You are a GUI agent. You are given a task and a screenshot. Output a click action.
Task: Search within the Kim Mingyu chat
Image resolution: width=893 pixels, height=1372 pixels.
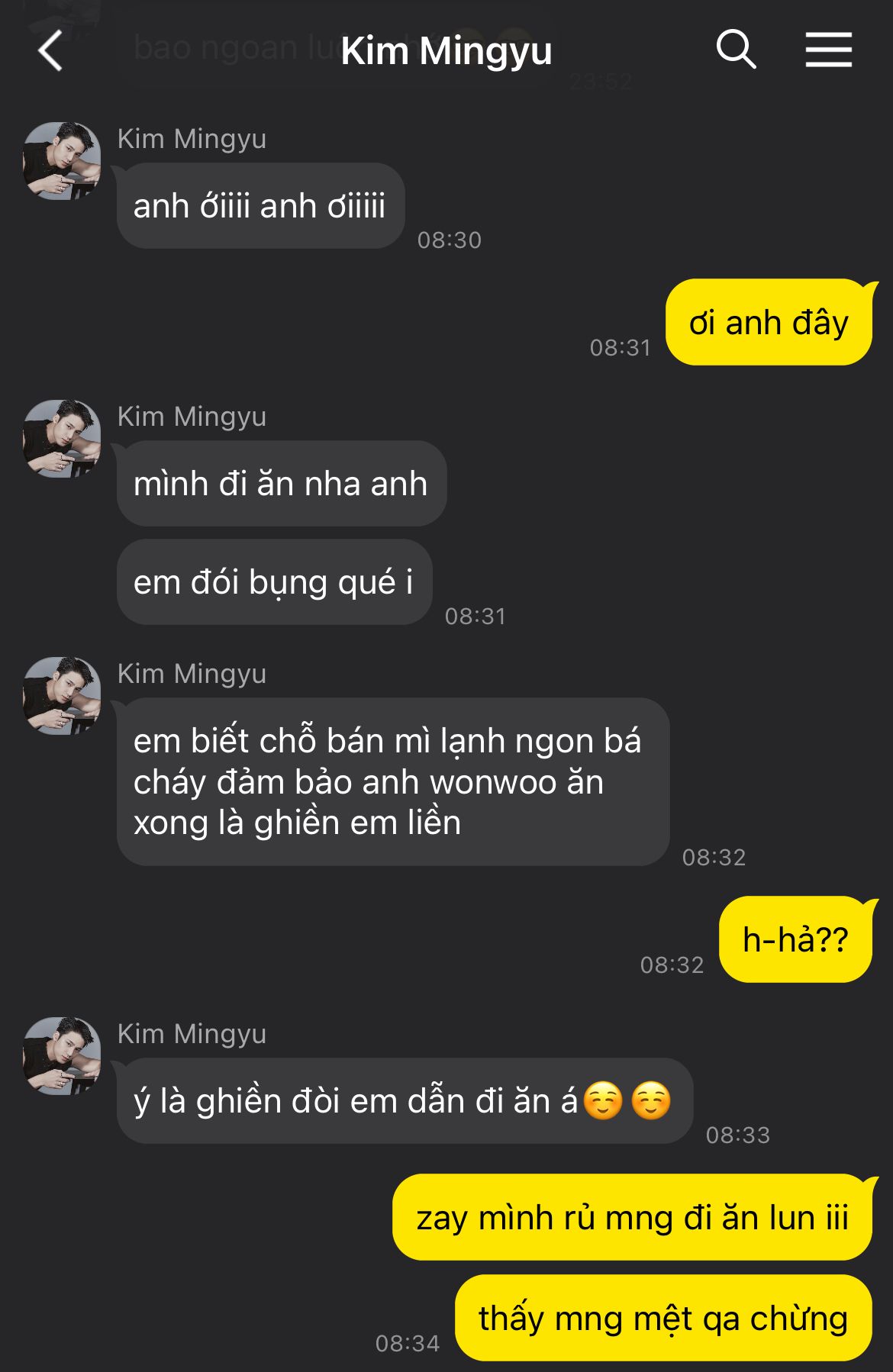tap(736, 50)
